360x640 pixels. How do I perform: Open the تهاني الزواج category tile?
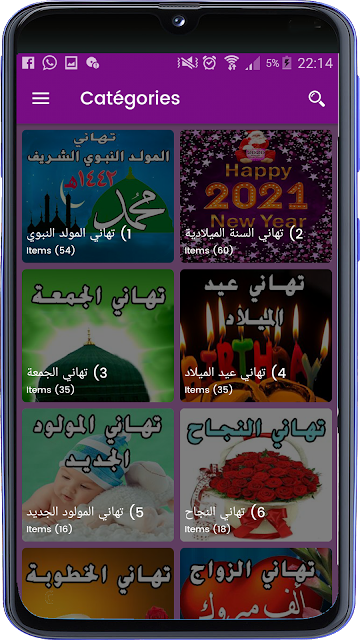click(x=256, y=583)
